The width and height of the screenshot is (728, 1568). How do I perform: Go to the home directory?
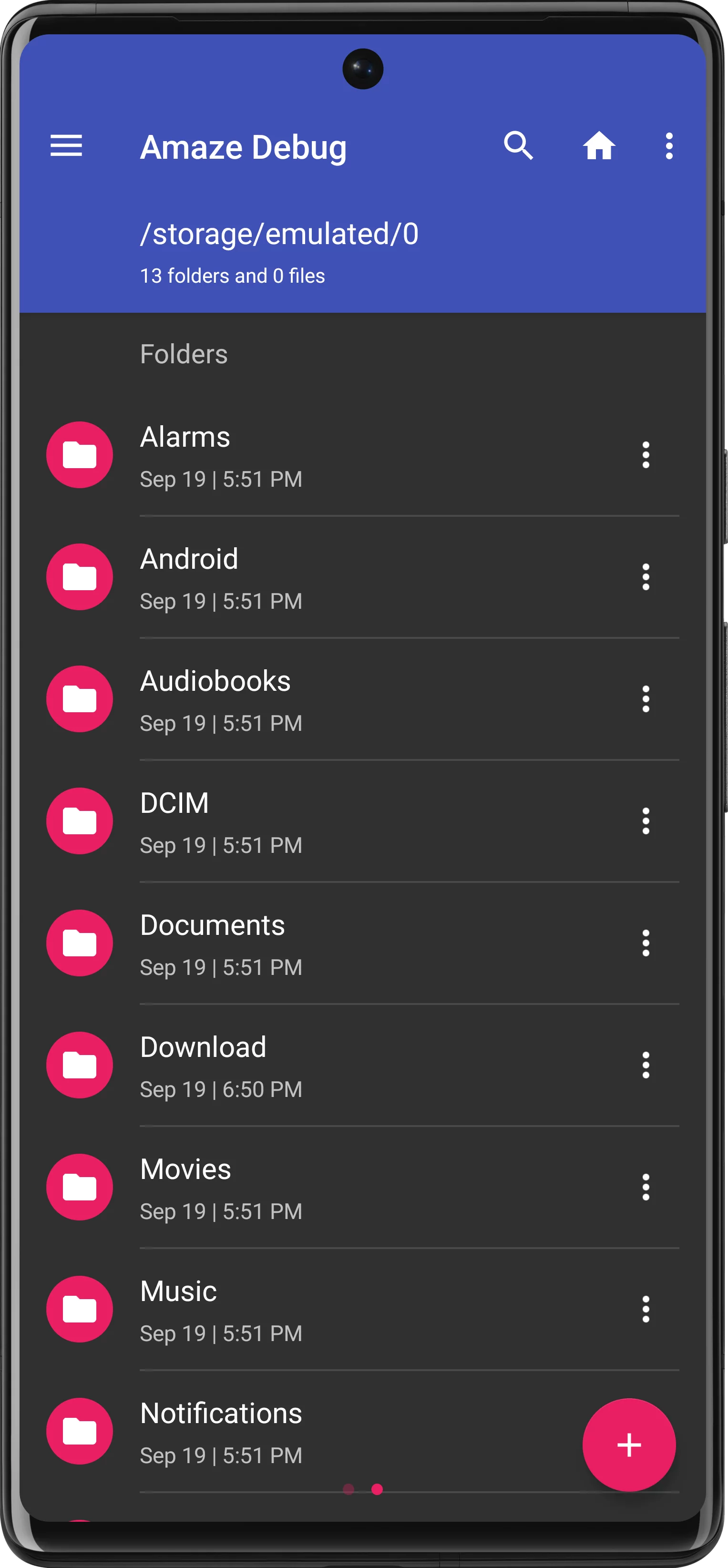[599, 146]
